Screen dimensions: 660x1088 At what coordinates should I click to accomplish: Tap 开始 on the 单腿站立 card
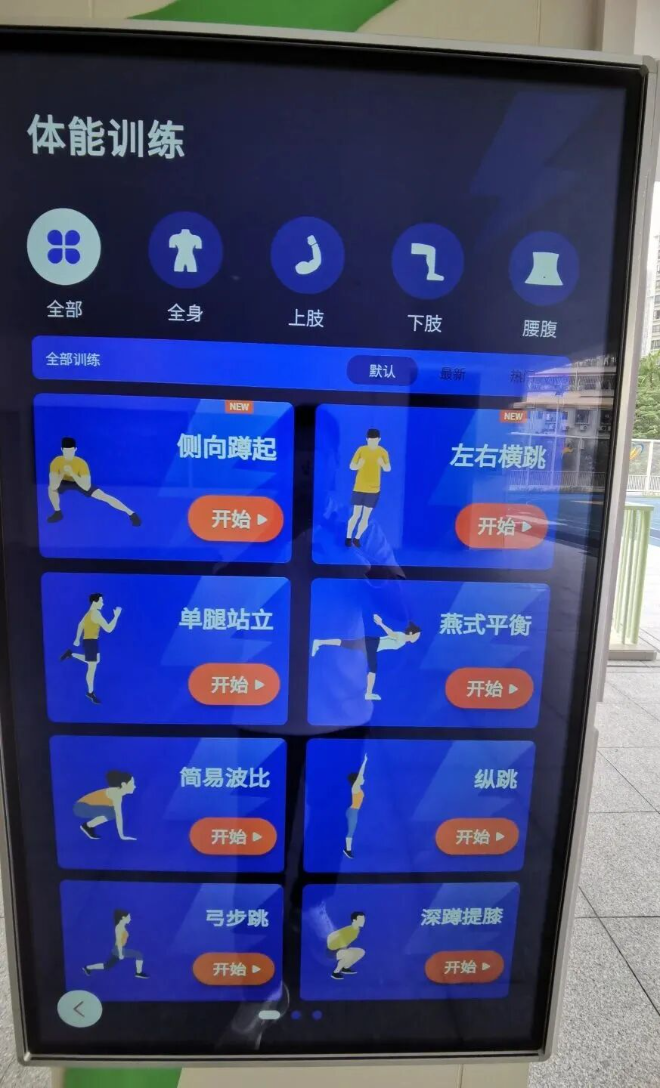[234, 685]
